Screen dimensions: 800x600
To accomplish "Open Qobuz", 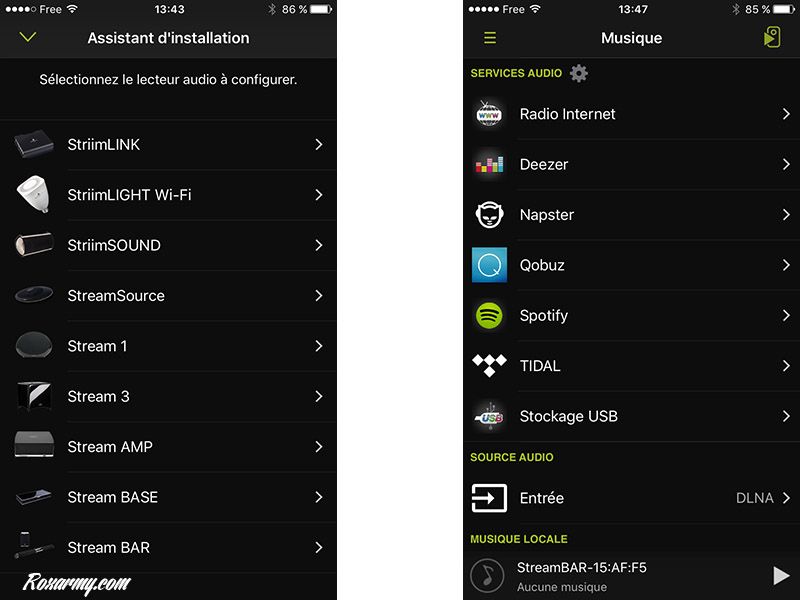I will coord(630,265).
